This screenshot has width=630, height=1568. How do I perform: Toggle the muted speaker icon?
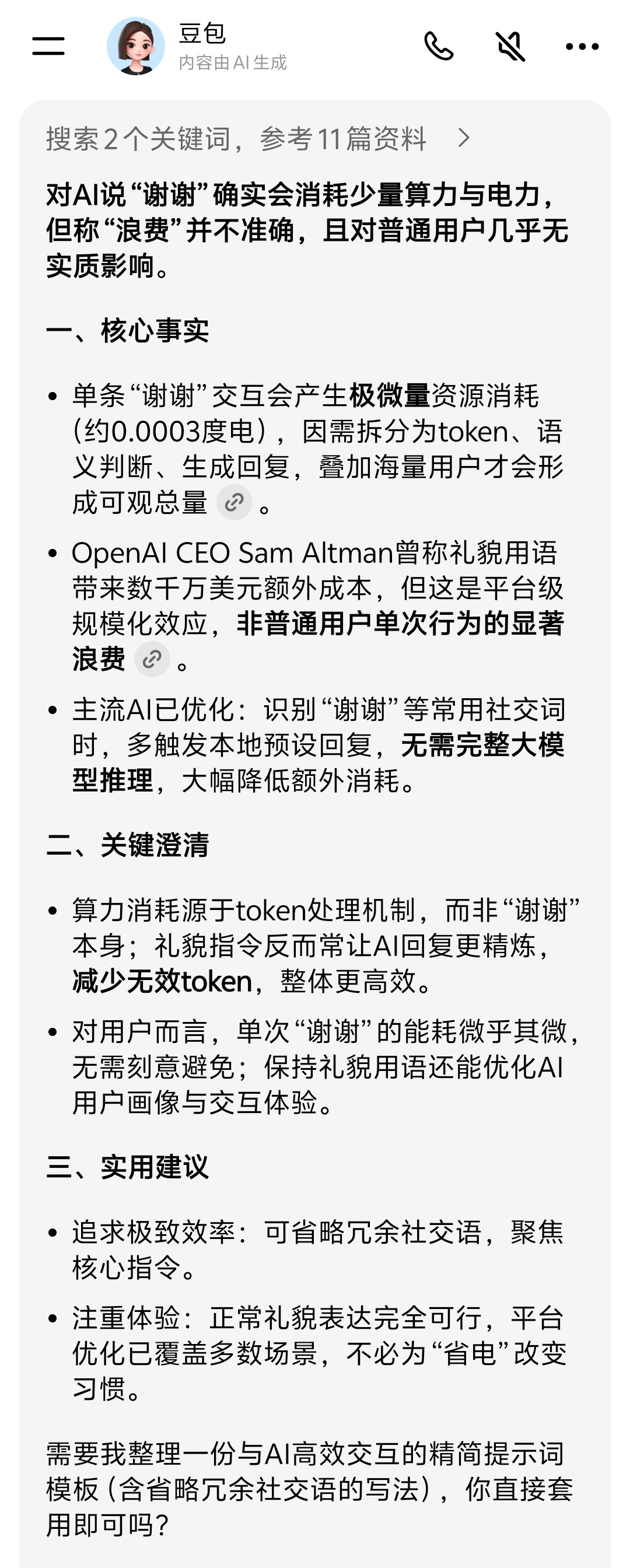(510, 46)
